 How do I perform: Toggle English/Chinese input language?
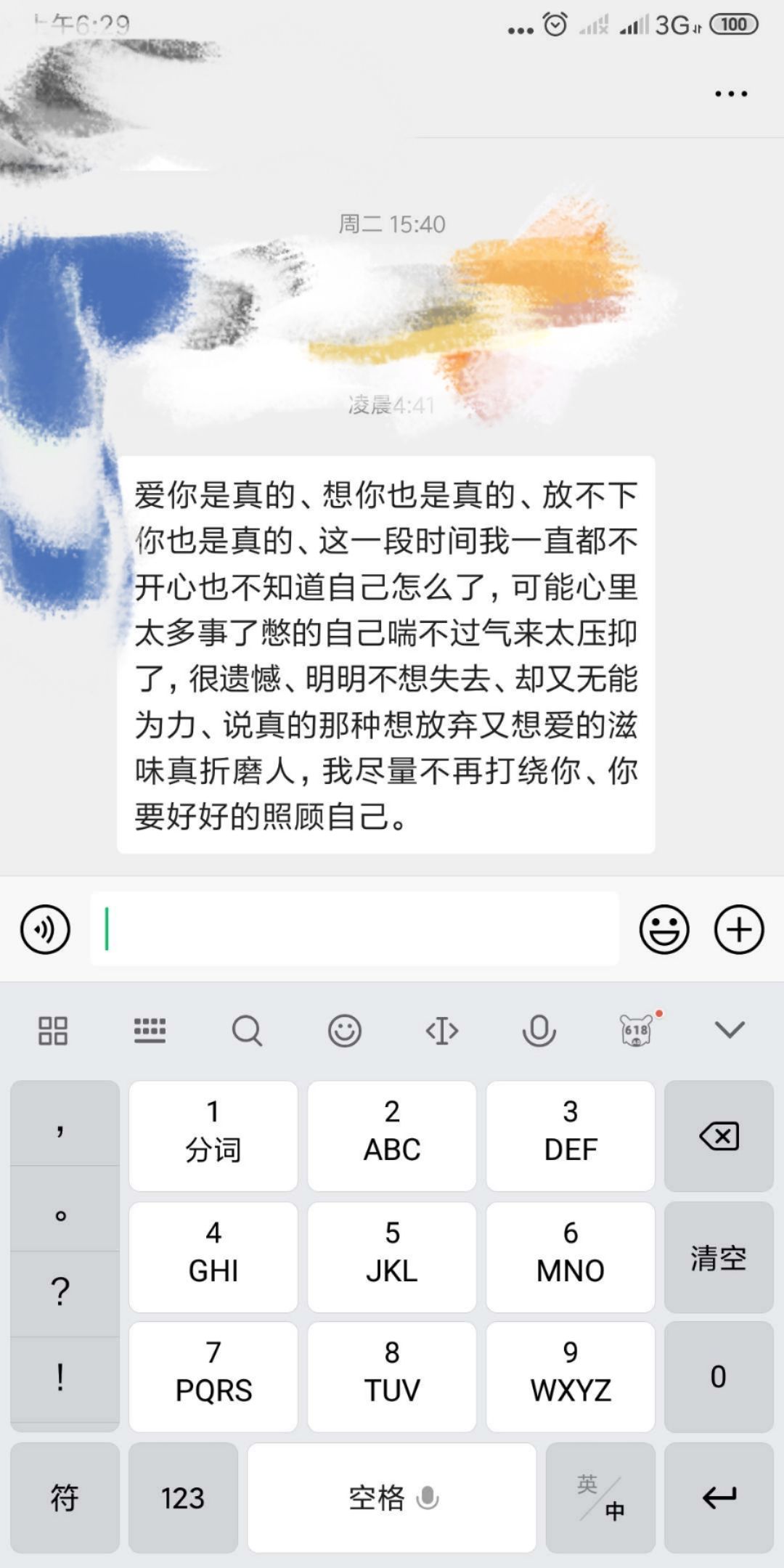coord(600,1498)
